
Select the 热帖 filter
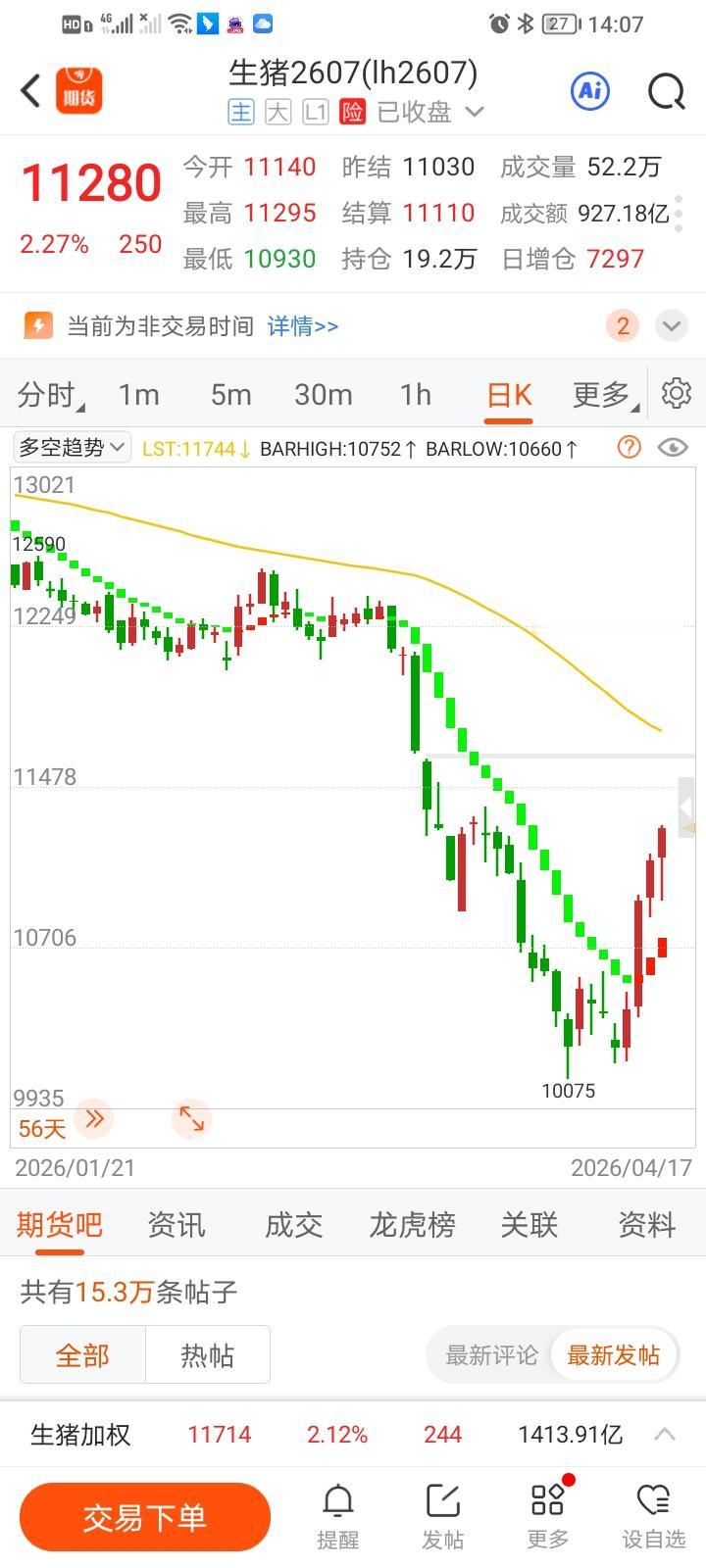(x=208, y=1354)
